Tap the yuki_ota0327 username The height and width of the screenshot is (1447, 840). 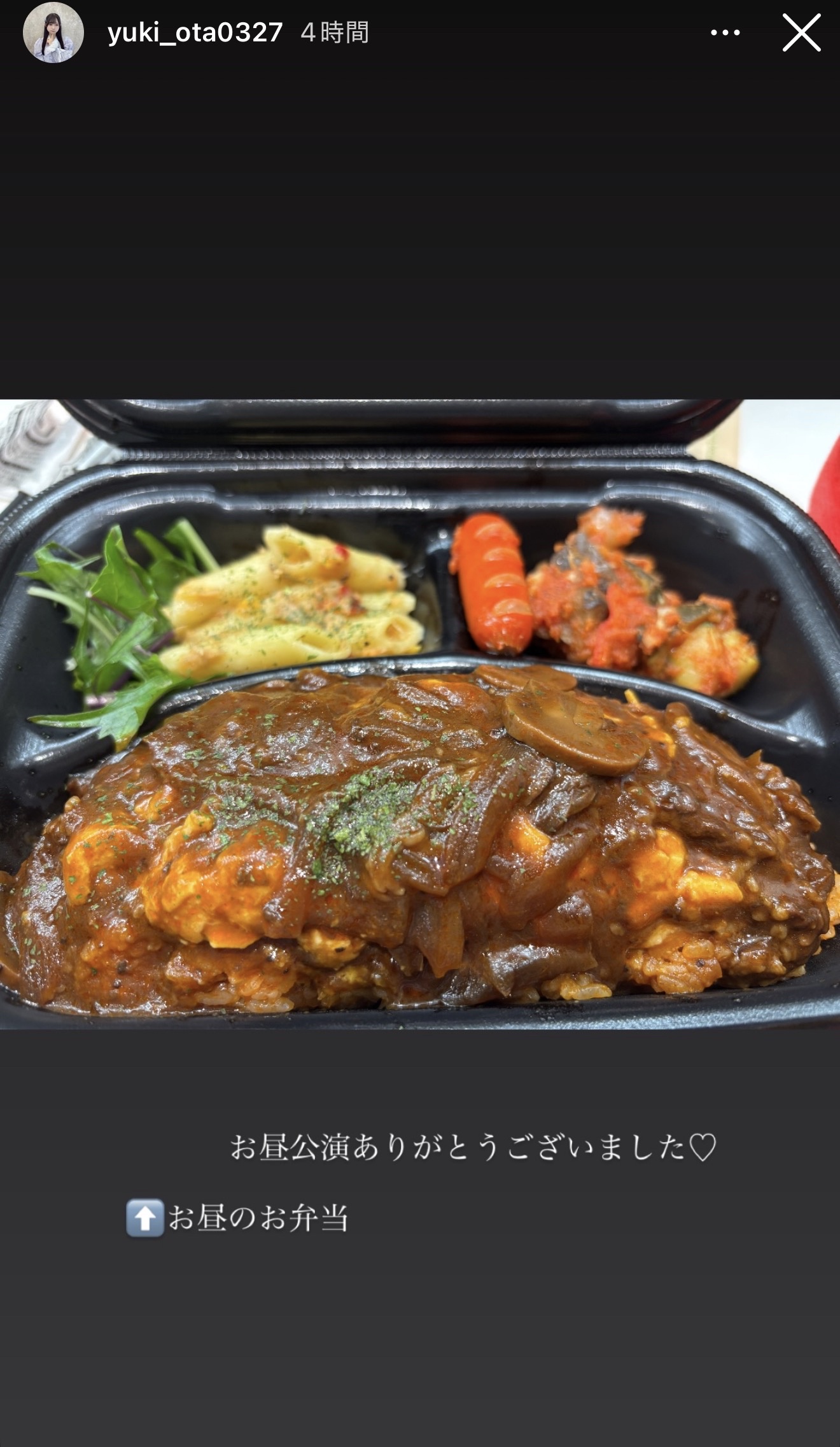pyautogui.click(x=195, y=32)
